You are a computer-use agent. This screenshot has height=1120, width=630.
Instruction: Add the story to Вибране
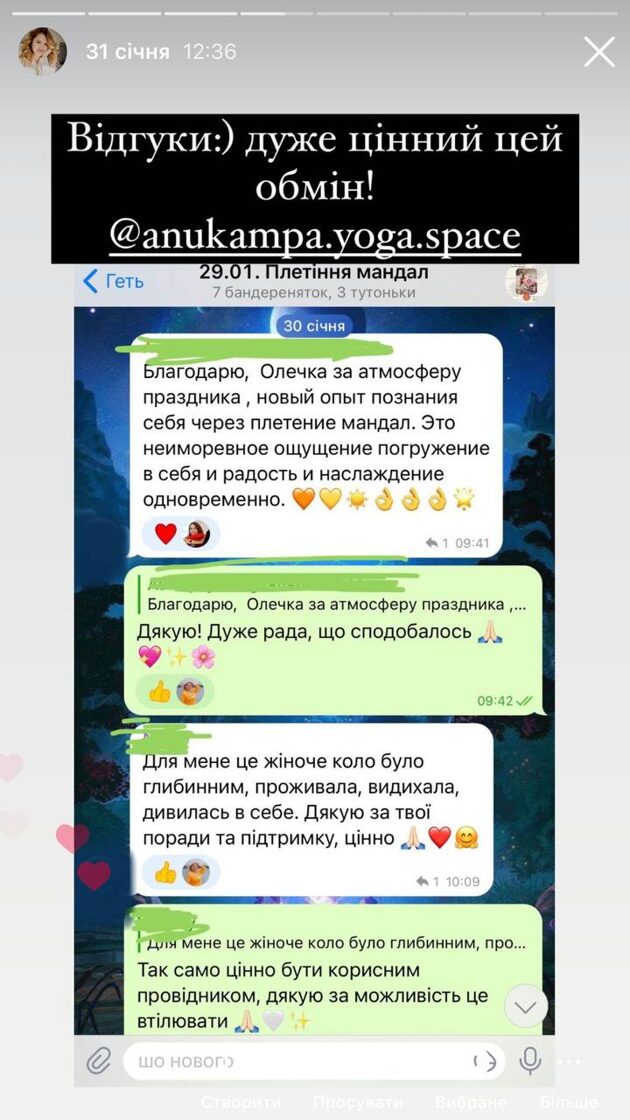pos(468,1102)
